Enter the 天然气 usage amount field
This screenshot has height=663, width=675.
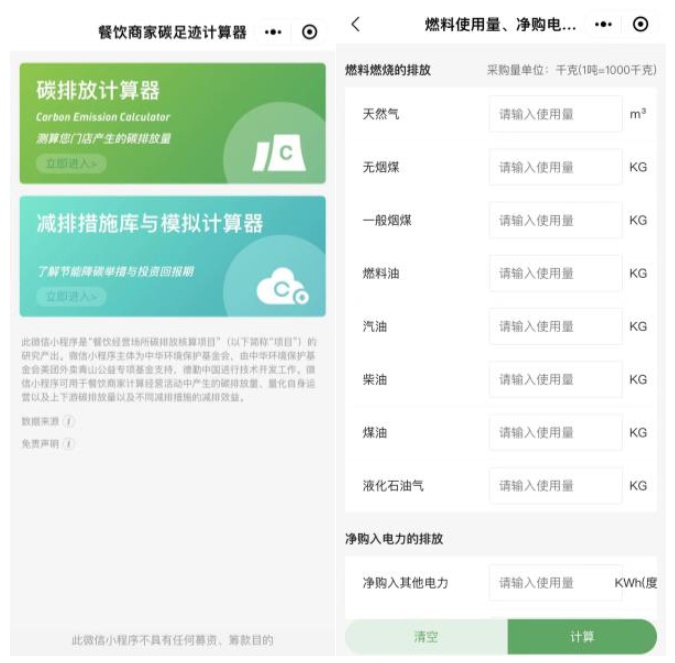(555, 114)
